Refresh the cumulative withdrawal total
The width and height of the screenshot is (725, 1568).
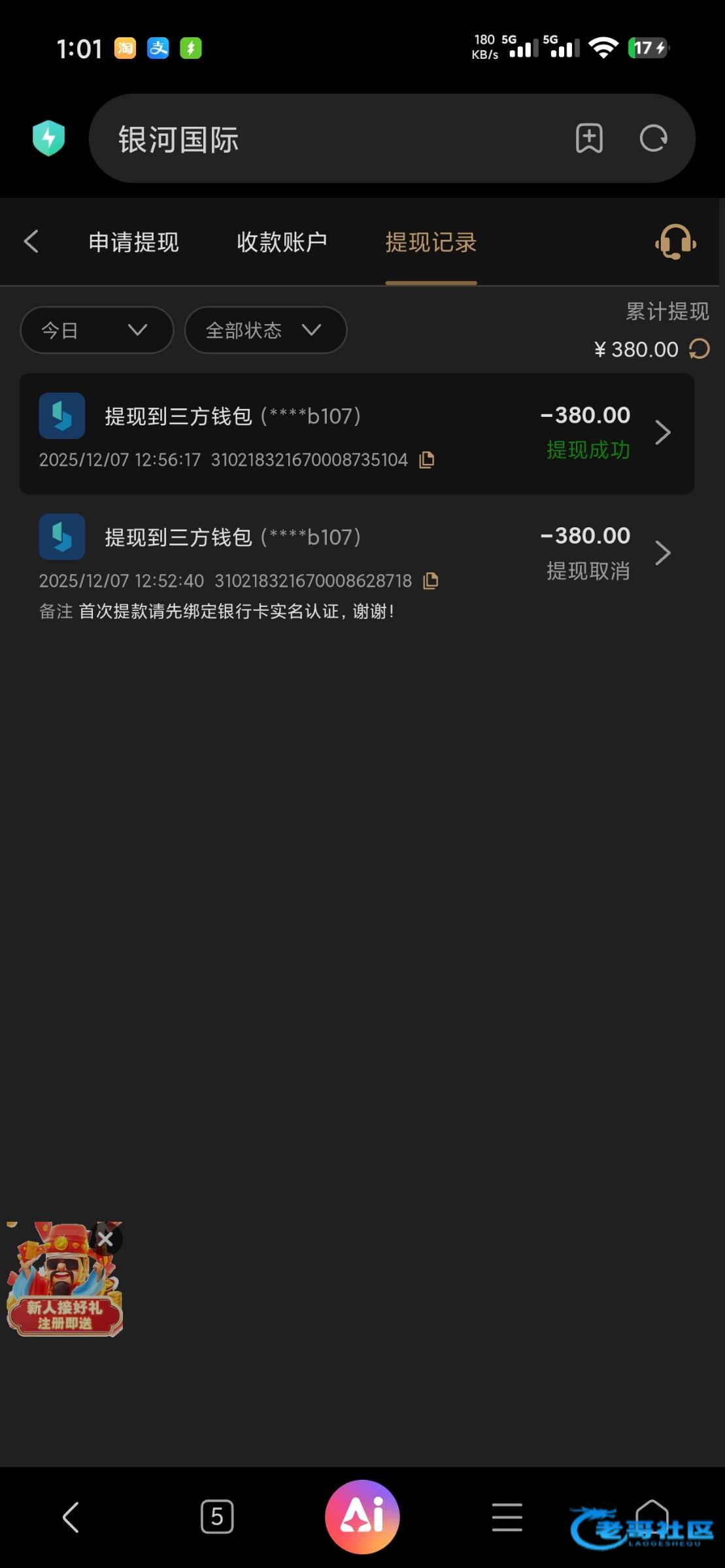coord(699,349)
